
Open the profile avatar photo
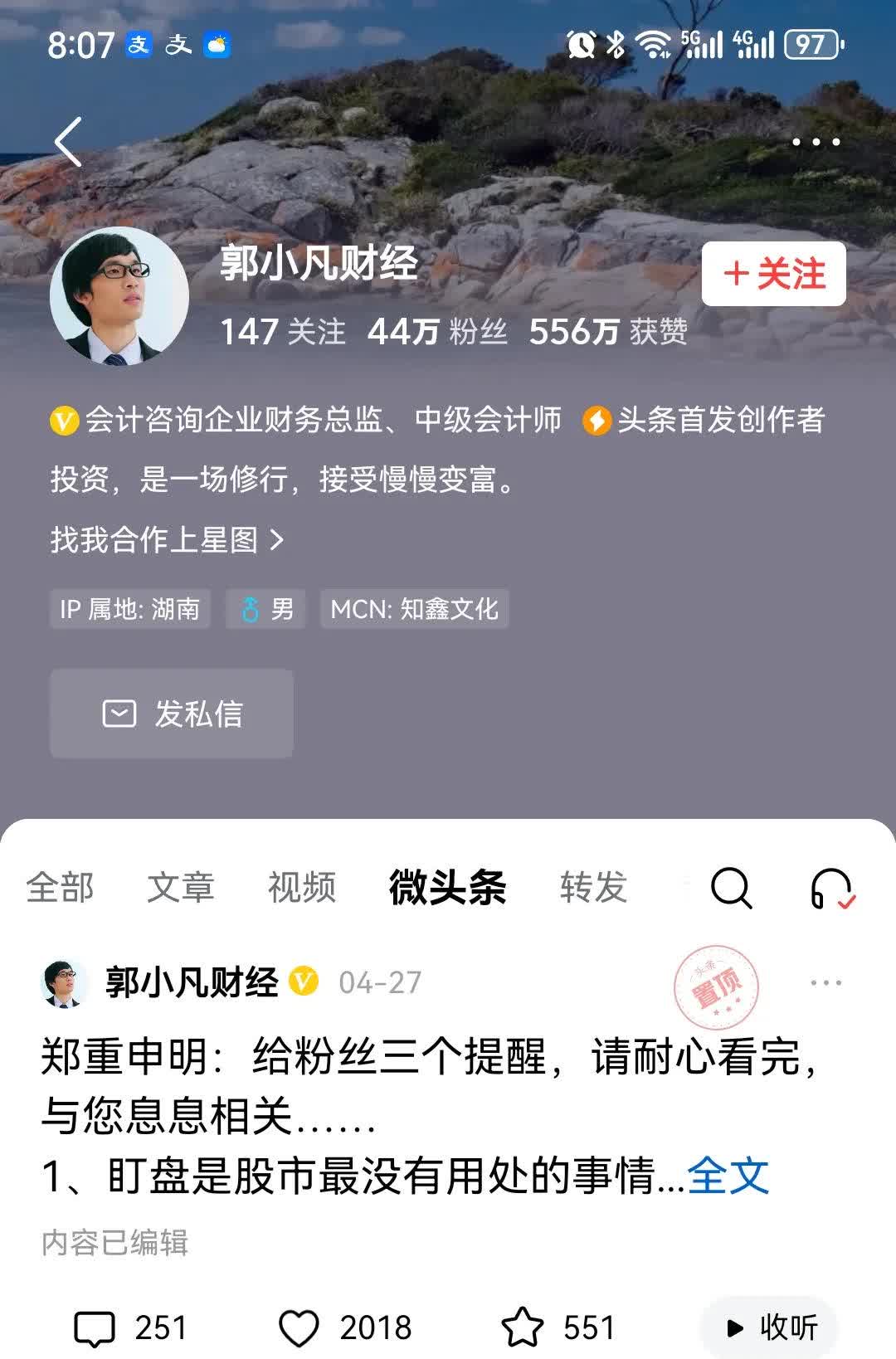coord(119,295)
